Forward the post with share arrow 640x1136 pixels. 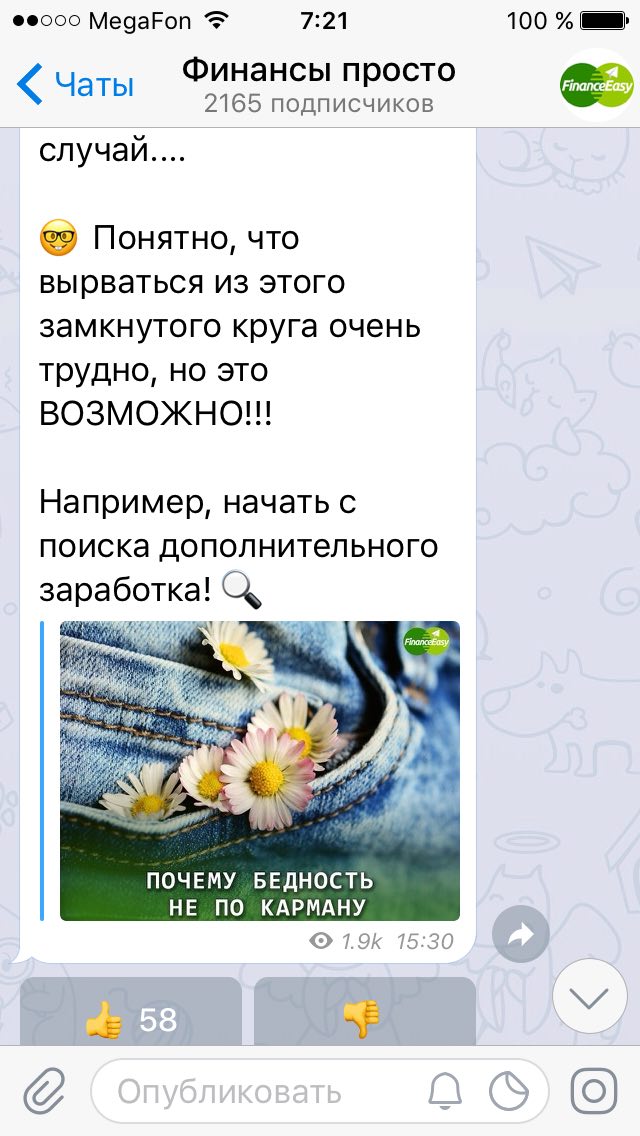pos(520,935)
